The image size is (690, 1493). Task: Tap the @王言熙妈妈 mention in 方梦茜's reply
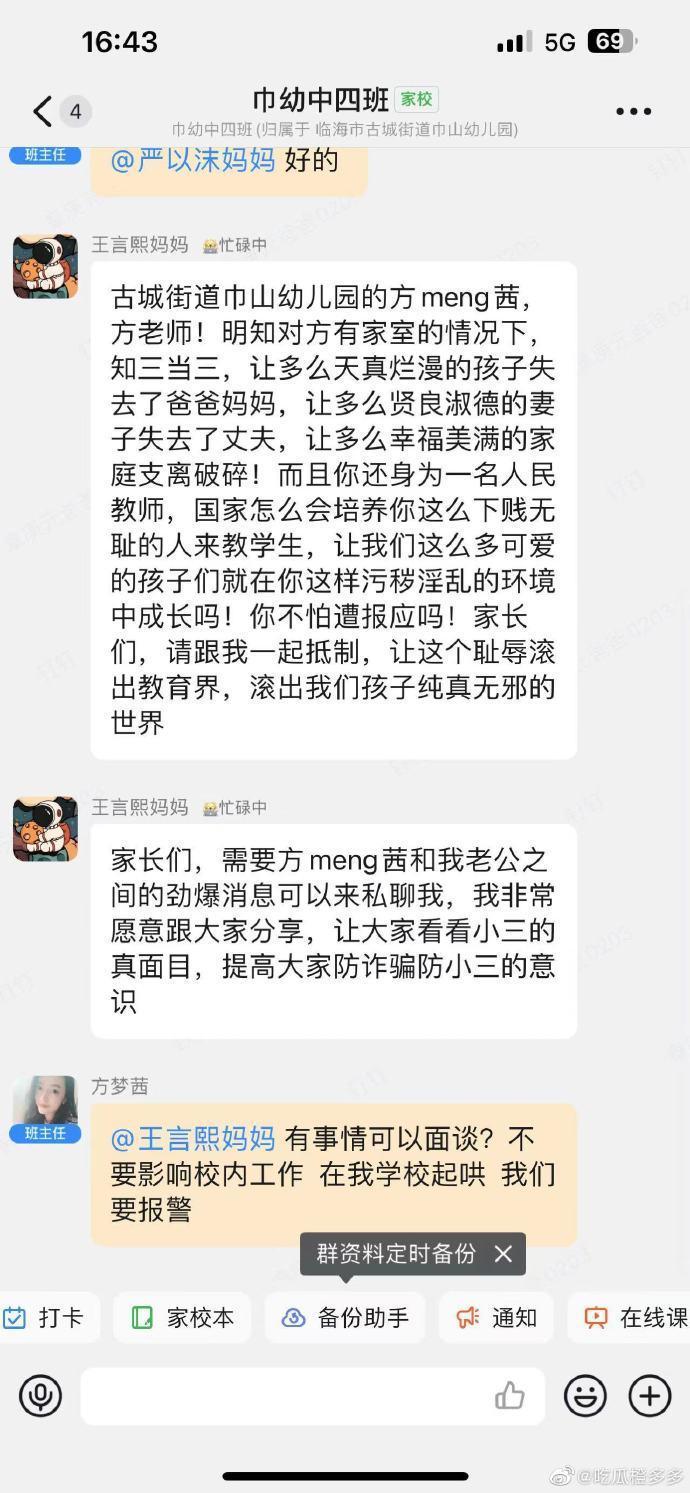point(193,1139)
